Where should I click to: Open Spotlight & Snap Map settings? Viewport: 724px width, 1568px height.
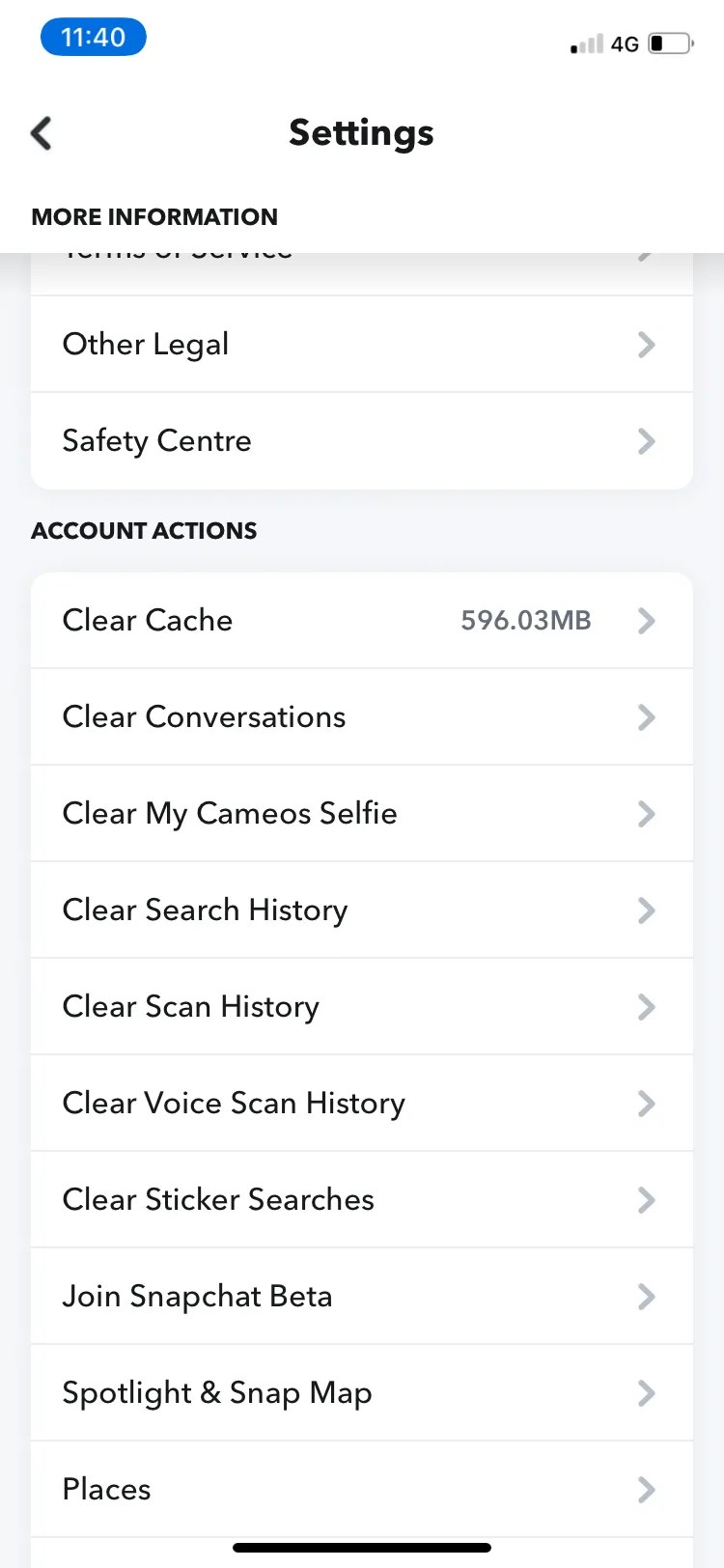(362, 1392)
